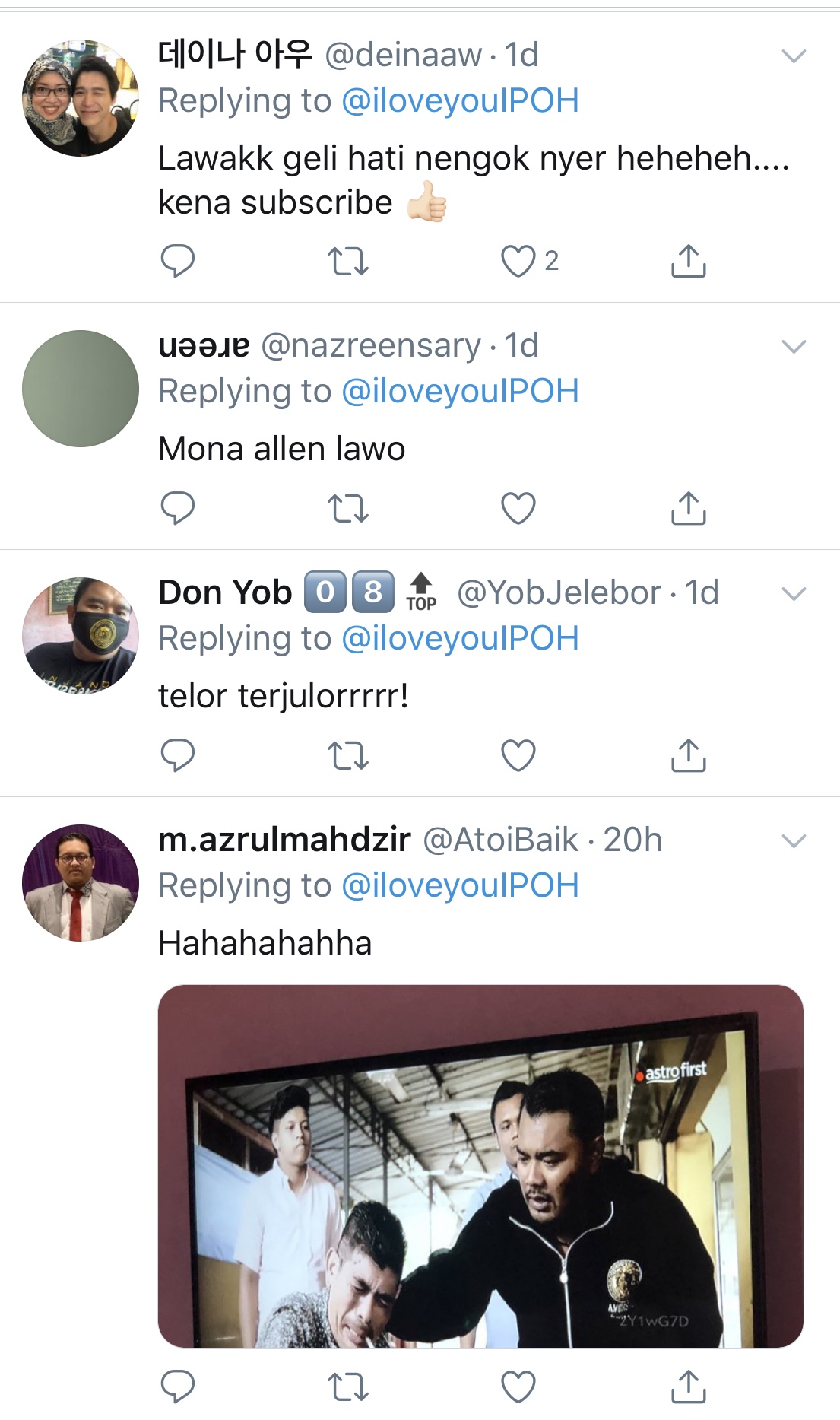This screenshot has height=1420, width=840.
Task: Open m.azrulmahdzir's profile from avatar
Action: click(81, 883)
